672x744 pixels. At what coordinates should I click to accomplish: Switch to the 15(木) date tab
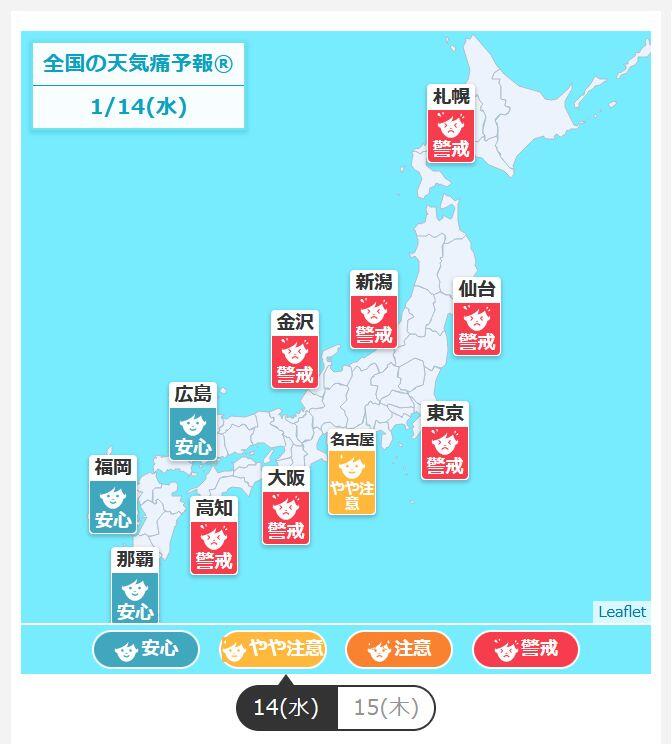click(x=386, y=708)
